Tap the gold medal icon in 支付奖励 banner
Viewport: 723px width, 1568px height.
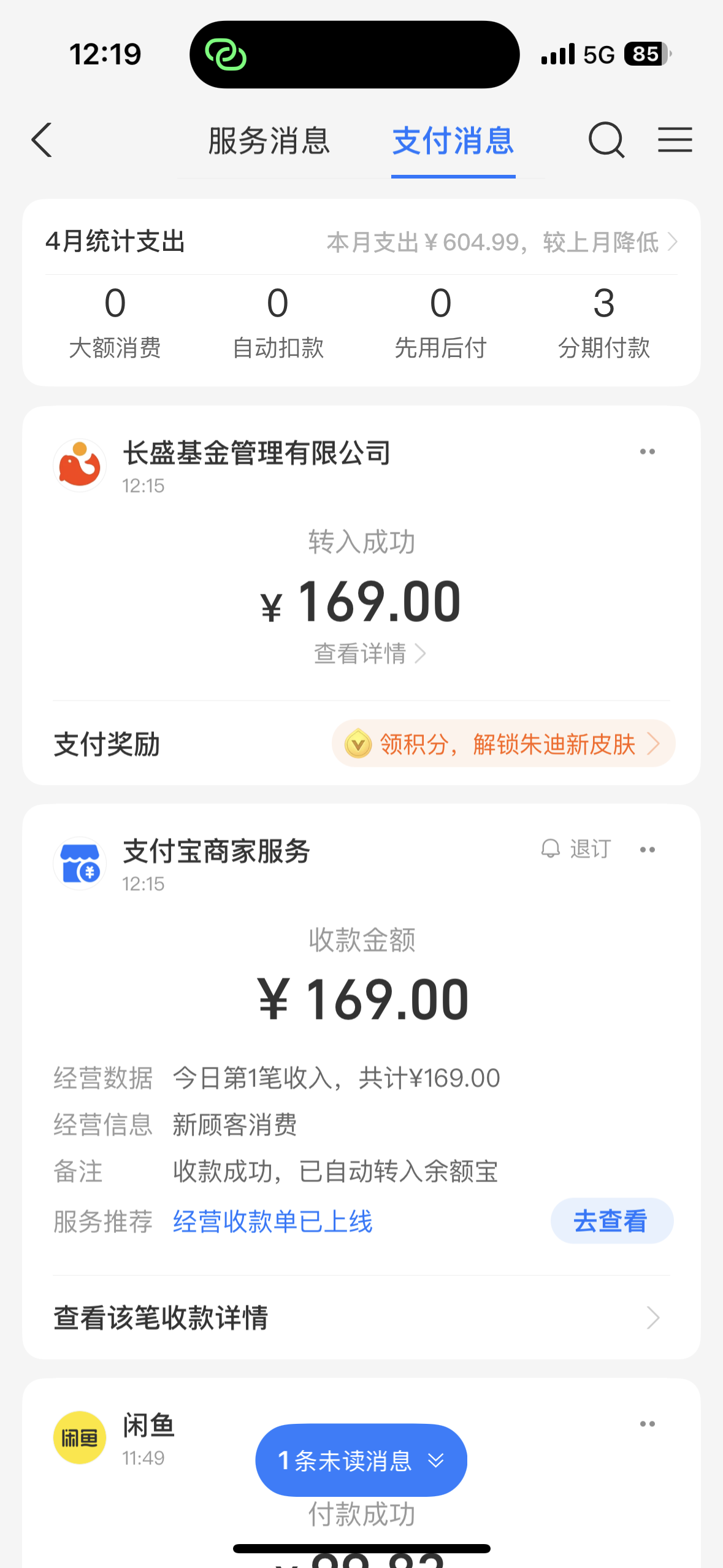tap(359, 744)
